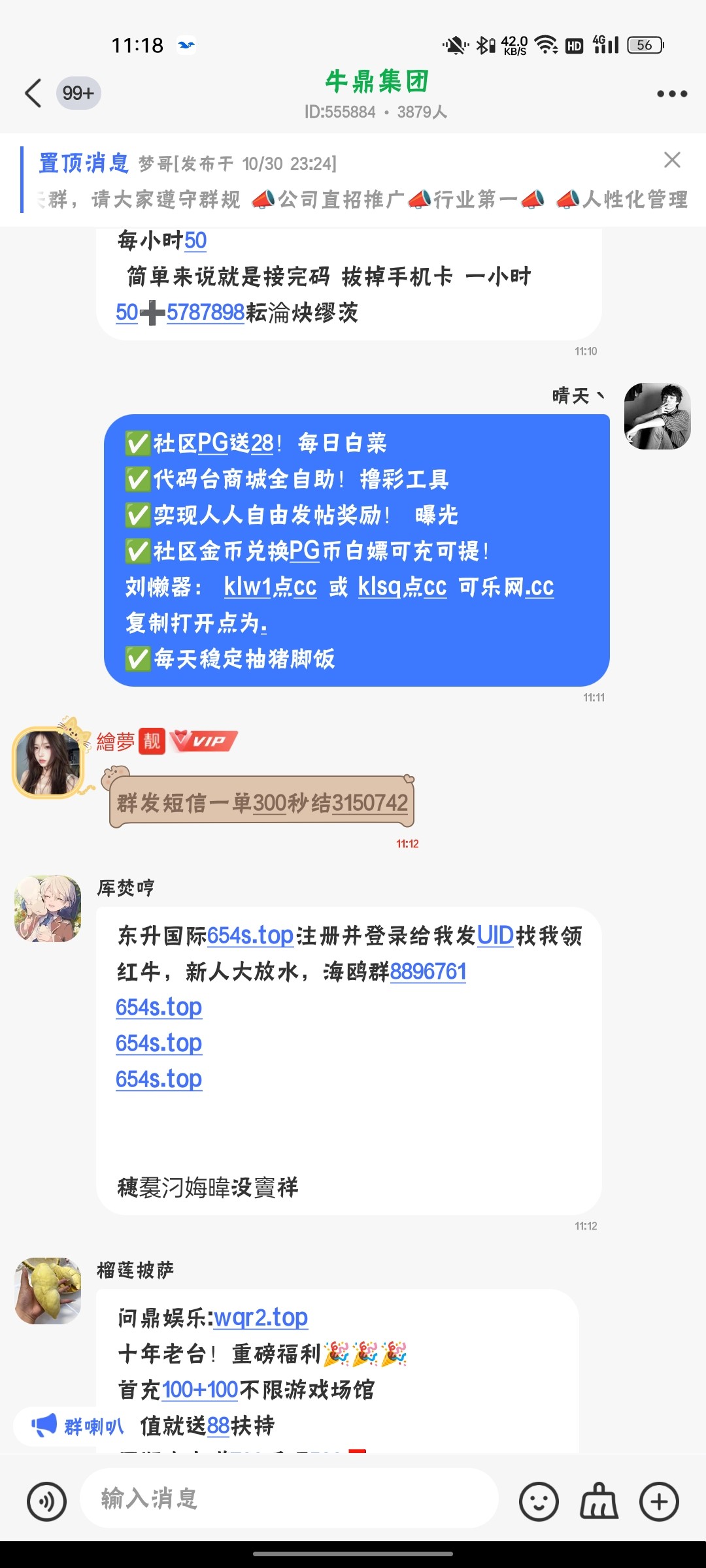This screenshot has width=706, height=1568.
Task: Open the three-dot group options menu
Action: pyautogui.click(x=668, y=93)
